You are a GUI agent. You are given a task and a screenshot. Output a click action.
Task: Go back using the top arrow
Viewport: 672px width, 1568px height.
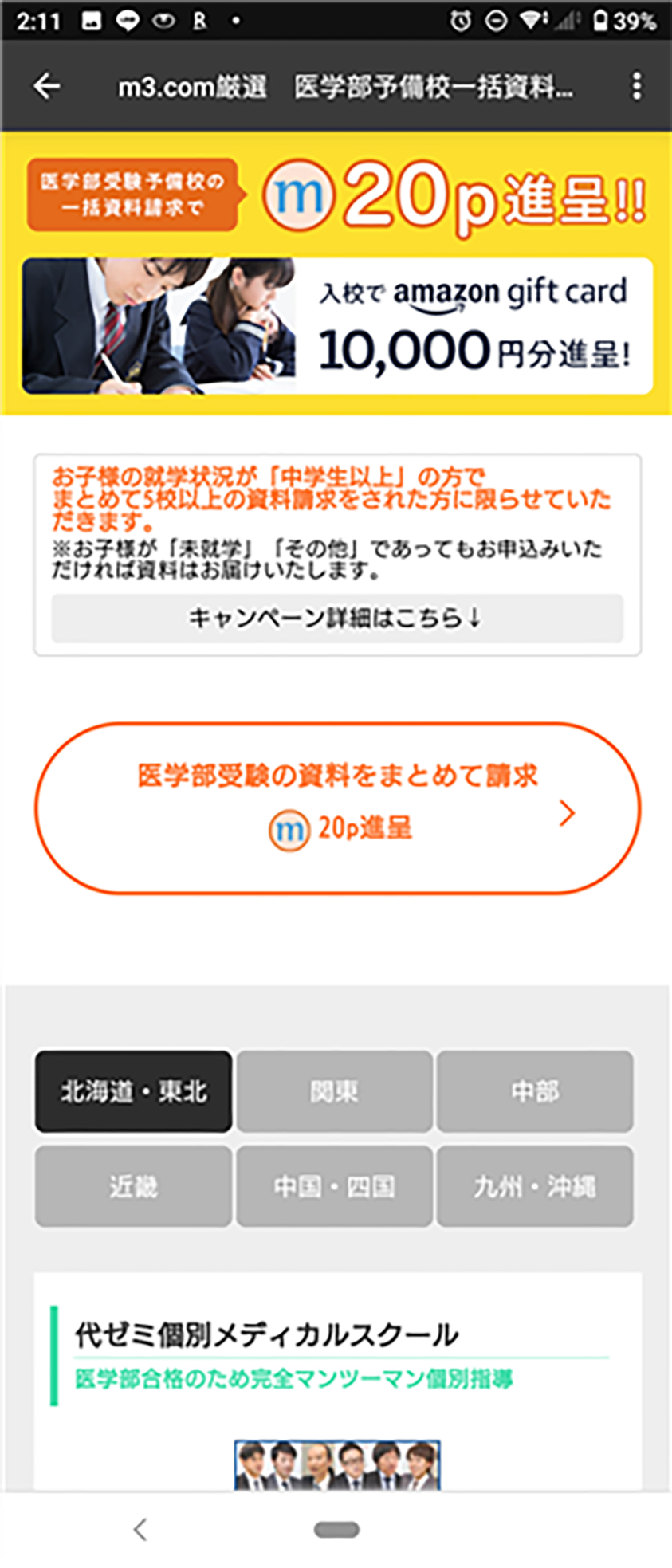[x=47, y=86]
